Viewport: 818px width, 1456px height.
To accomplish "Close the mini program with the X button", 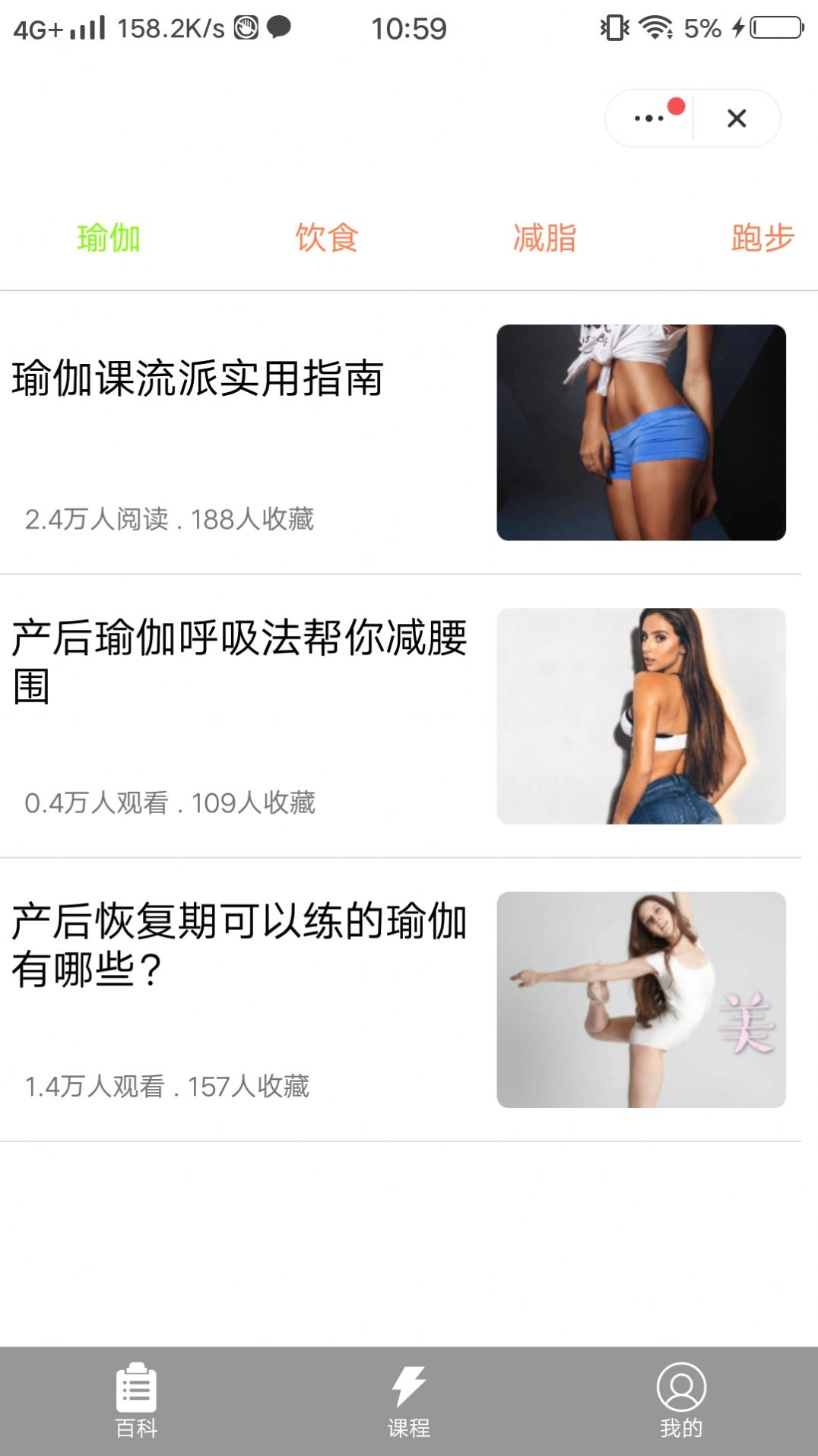I will 735,119.
